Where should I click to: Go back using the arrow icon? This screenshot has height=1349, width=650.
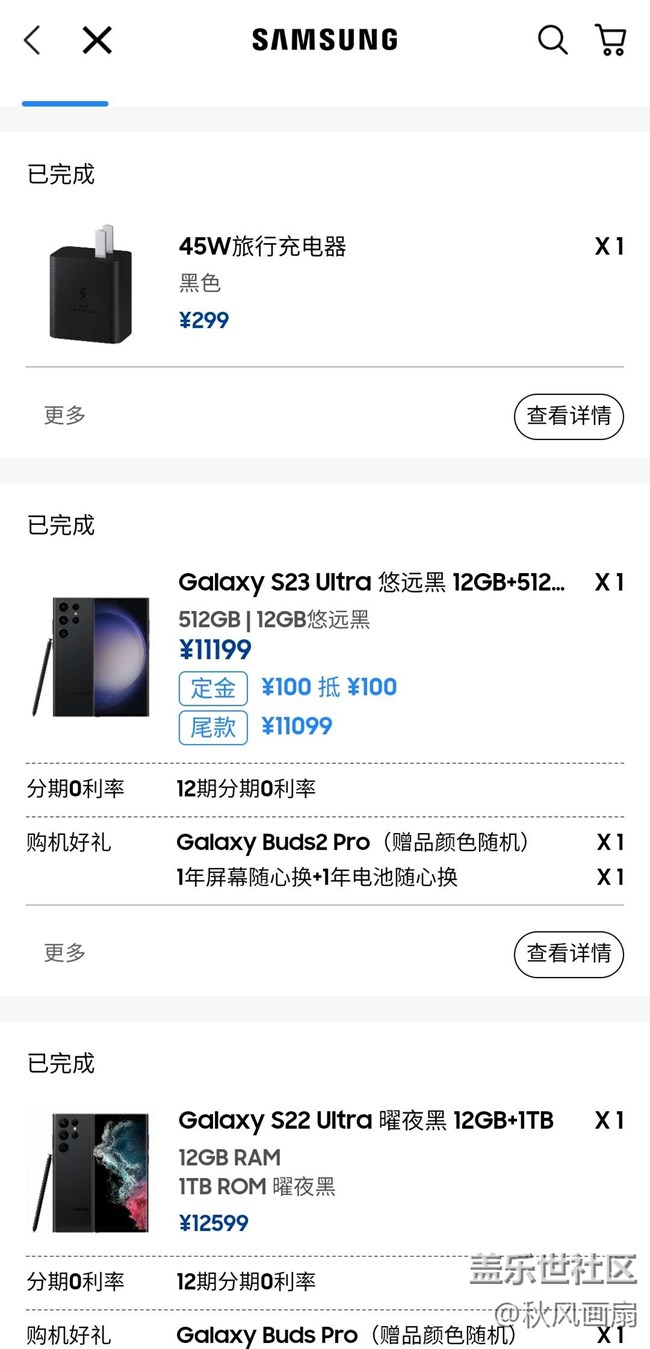[x=32, y=40]
